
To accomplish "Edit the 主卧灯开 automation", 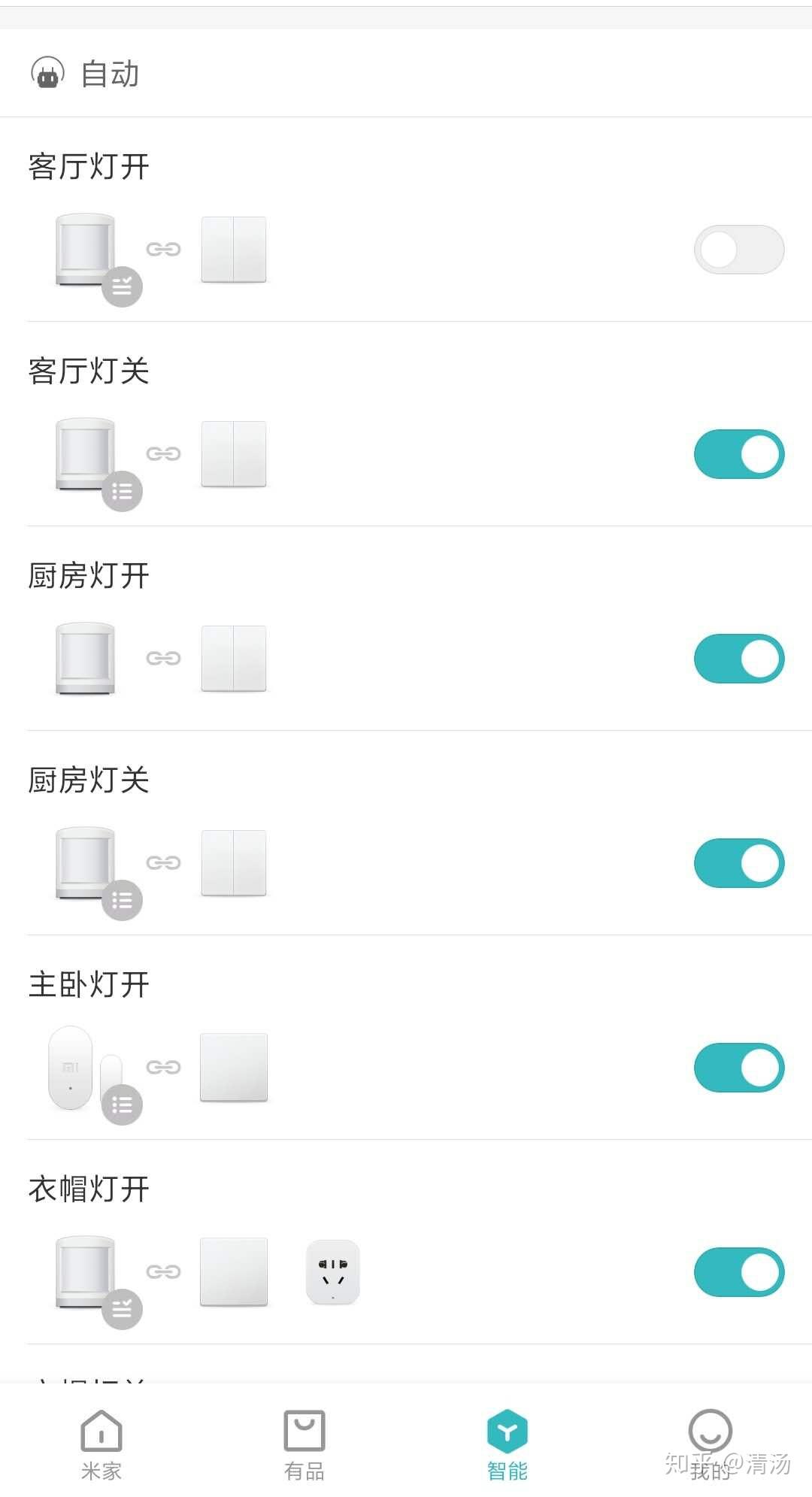I will pos(89,985).
